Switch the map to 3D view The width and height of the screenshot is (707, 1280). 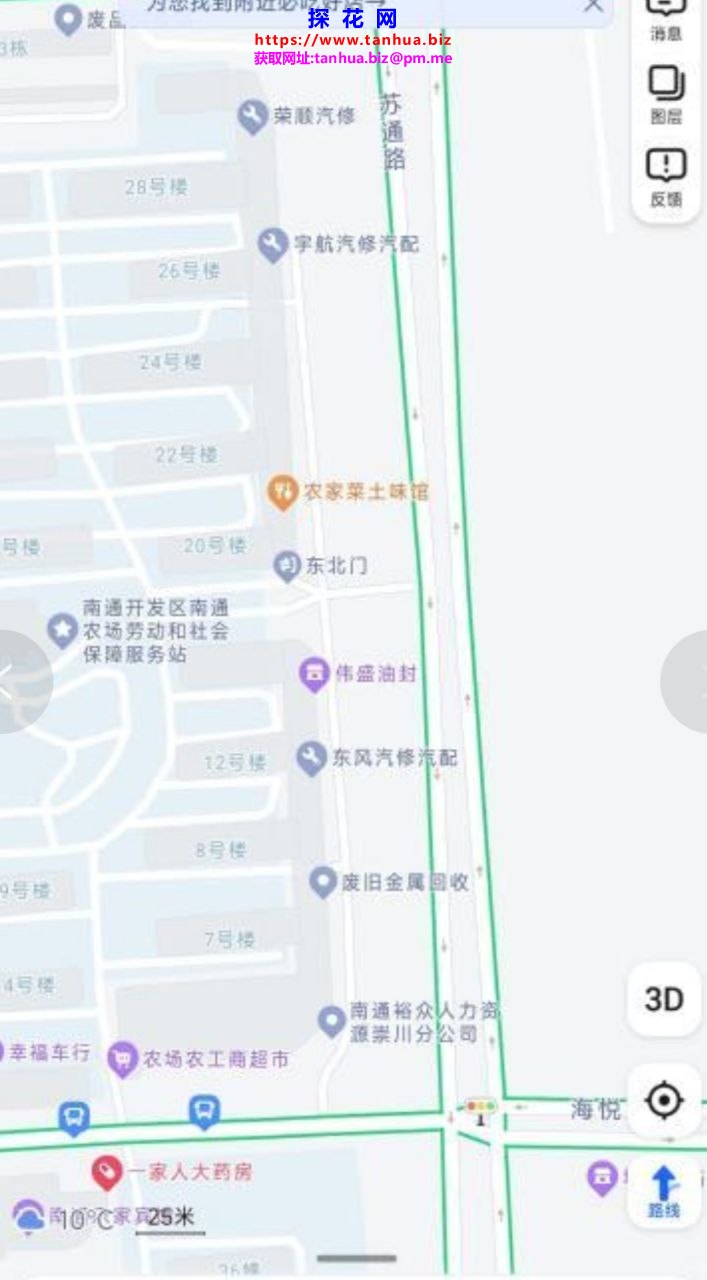coord(664,999)
